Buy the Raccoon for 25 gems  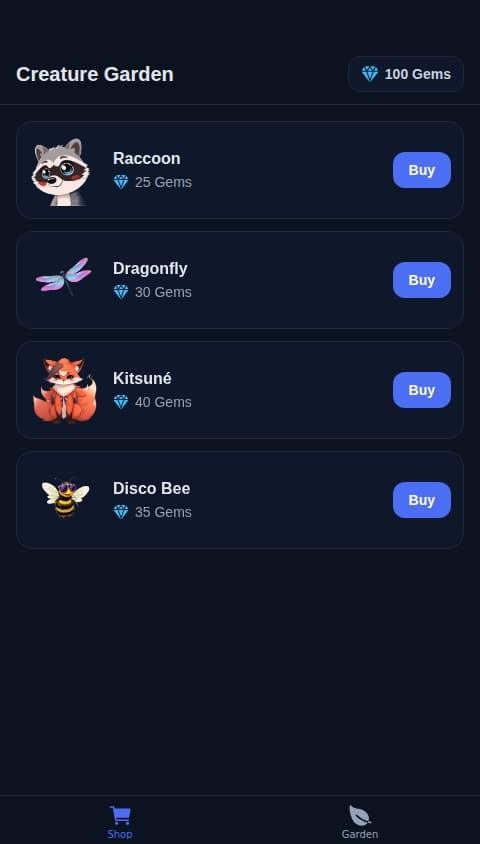421,170
